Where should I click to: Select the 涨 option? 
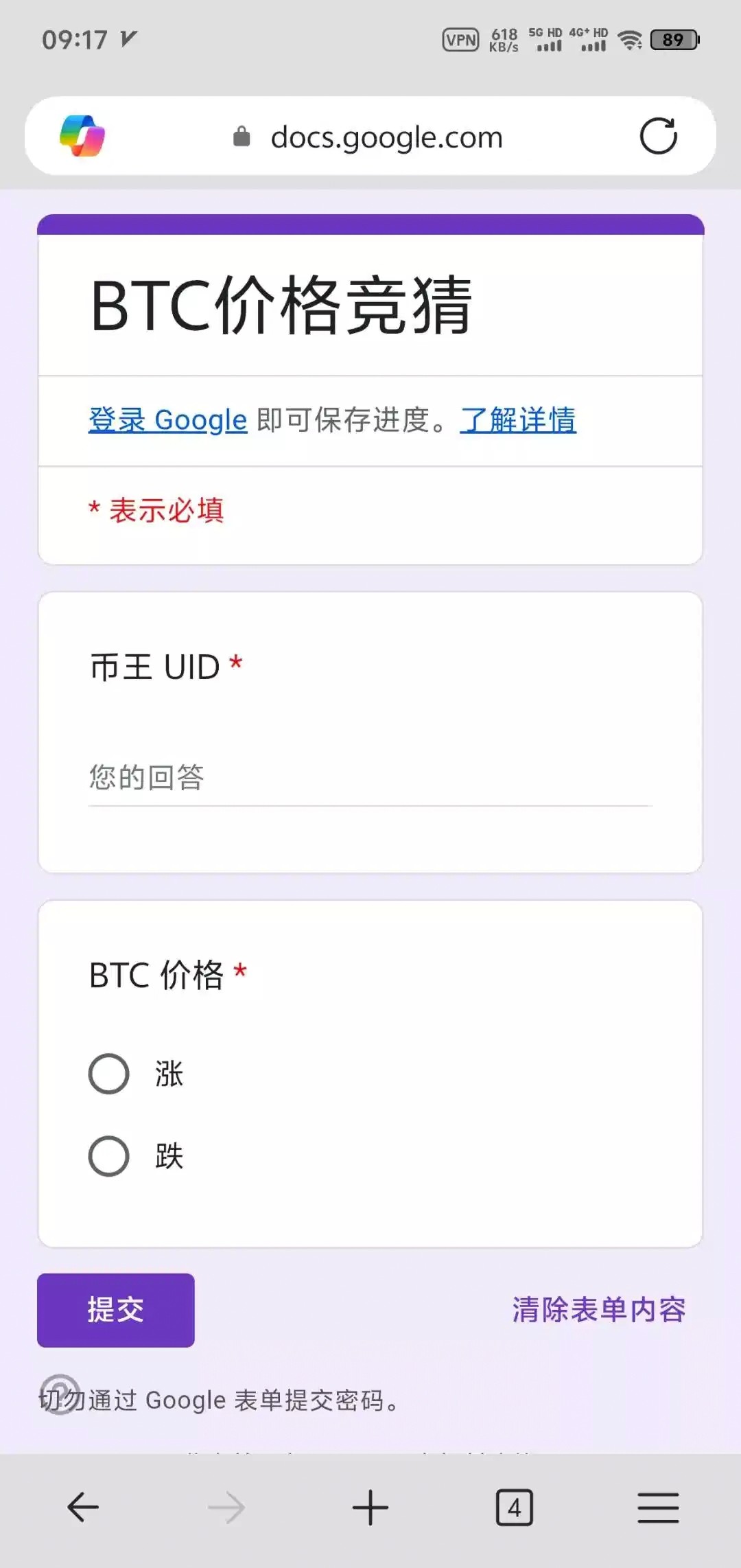(x=109, y=1074)
